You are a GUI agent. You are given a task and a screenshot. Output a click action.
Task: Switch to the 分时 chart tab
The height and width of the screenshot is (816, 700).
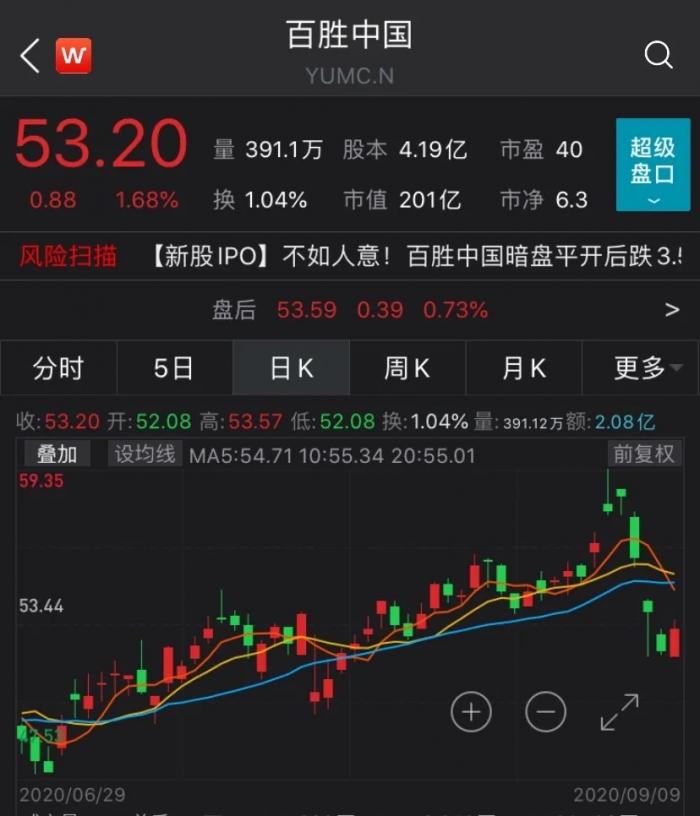tap(58, 368)
